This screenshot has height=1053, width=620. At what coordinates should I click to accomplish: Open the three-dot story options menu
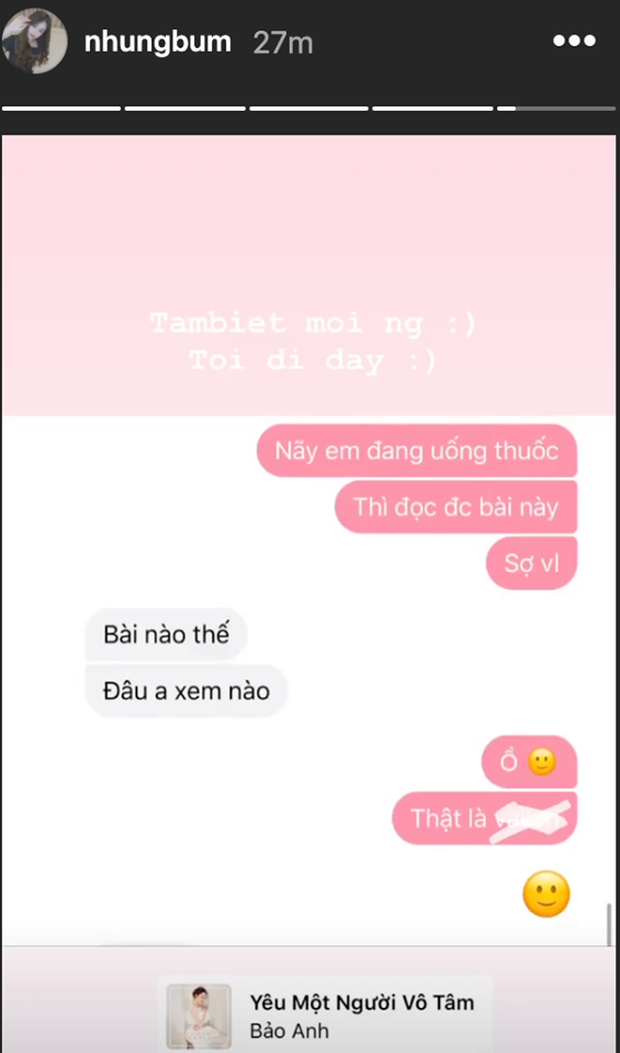pyautogui.click(x=574, y=42)
